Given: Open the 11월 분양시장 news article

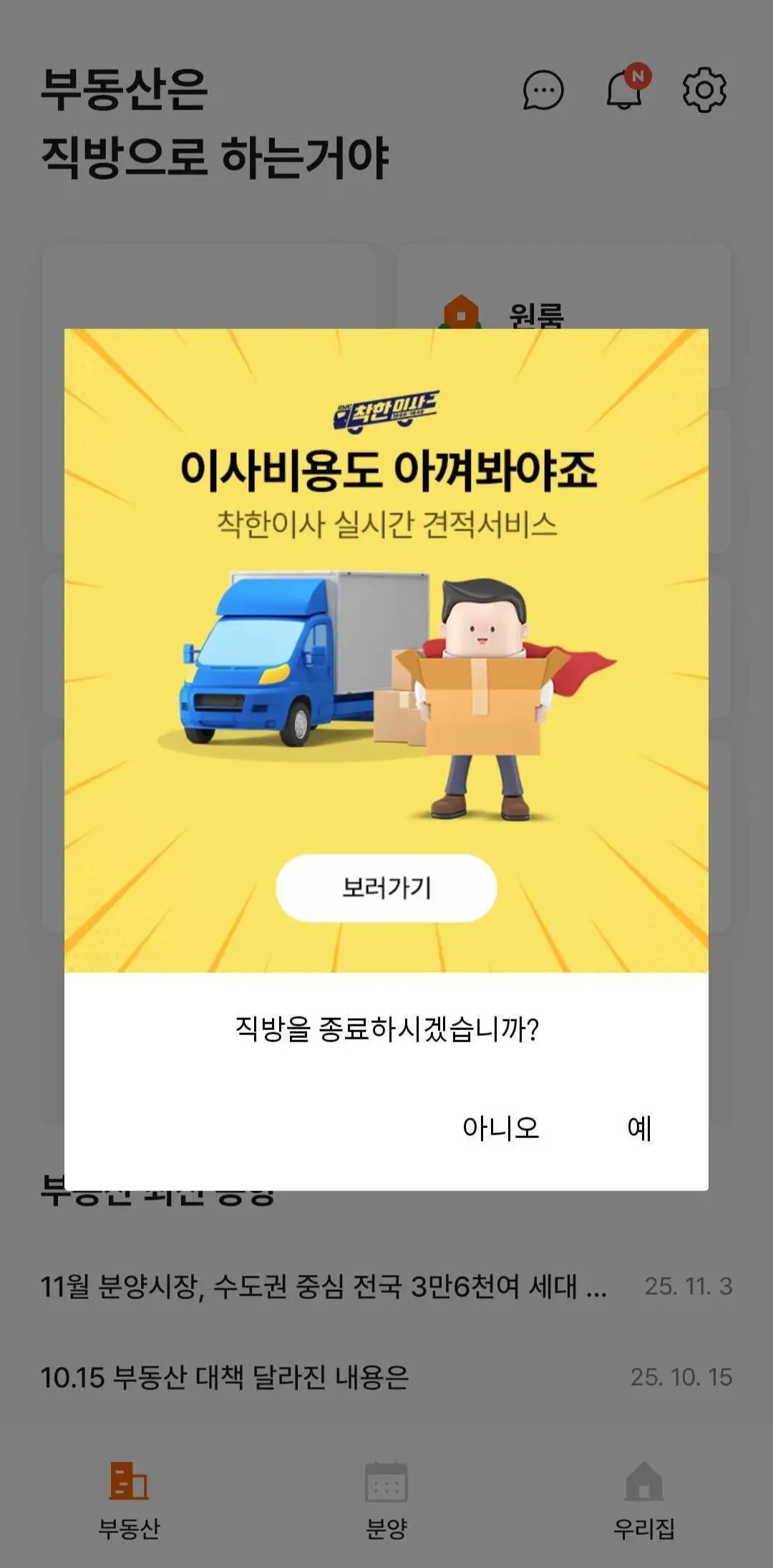Looking at the screenshot, I should tap(324, 1287).
